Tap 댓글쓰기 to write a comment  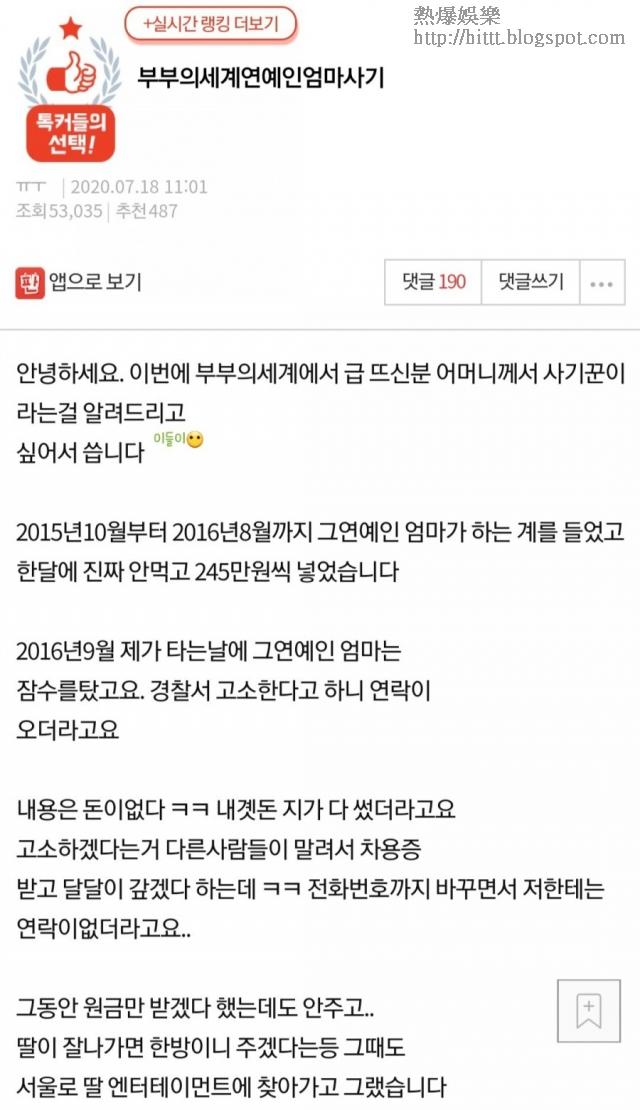pos(531,282)
